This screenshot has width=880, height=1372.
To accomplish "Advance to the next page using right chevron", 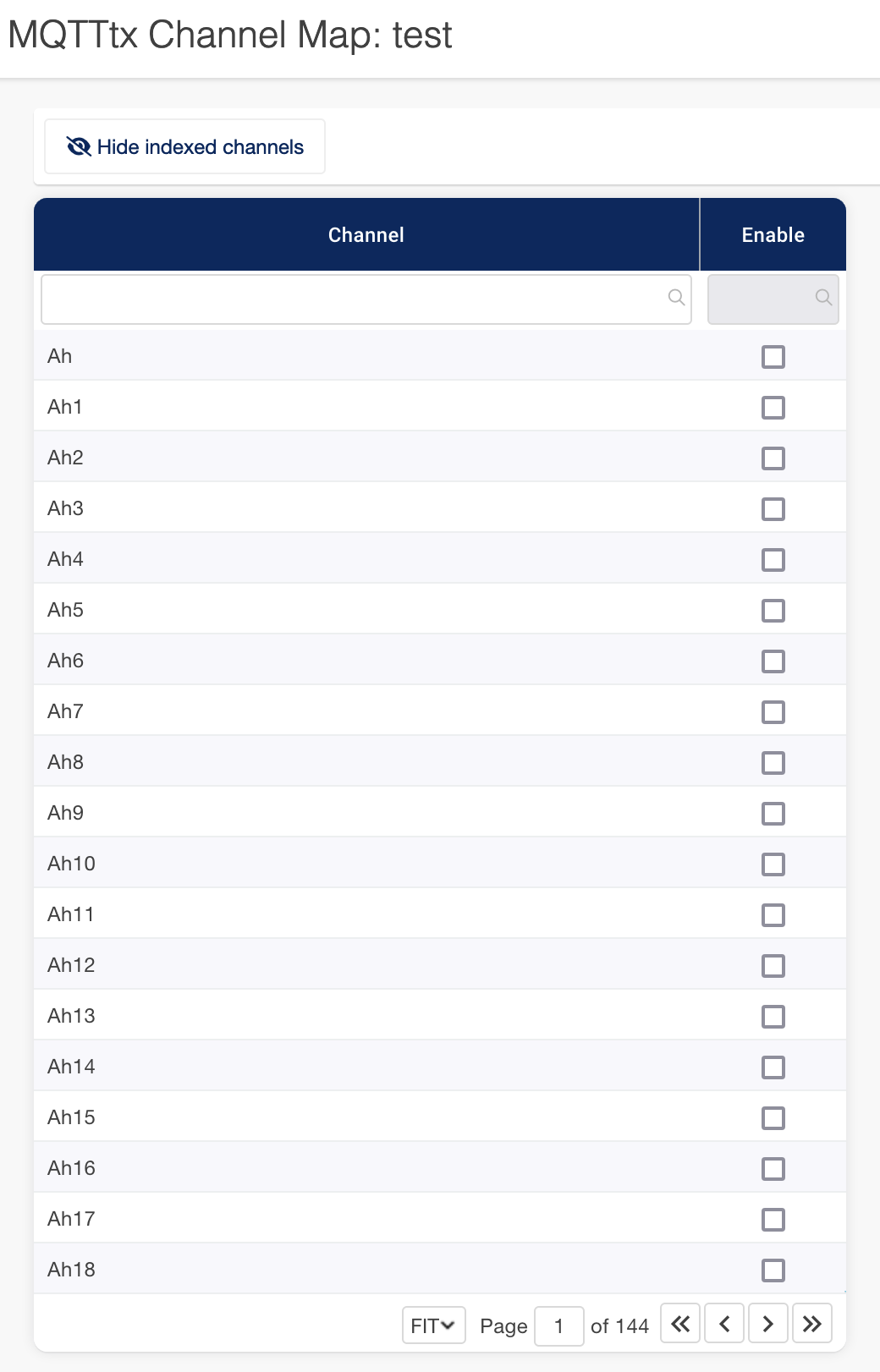I will tap(767, 1322).
